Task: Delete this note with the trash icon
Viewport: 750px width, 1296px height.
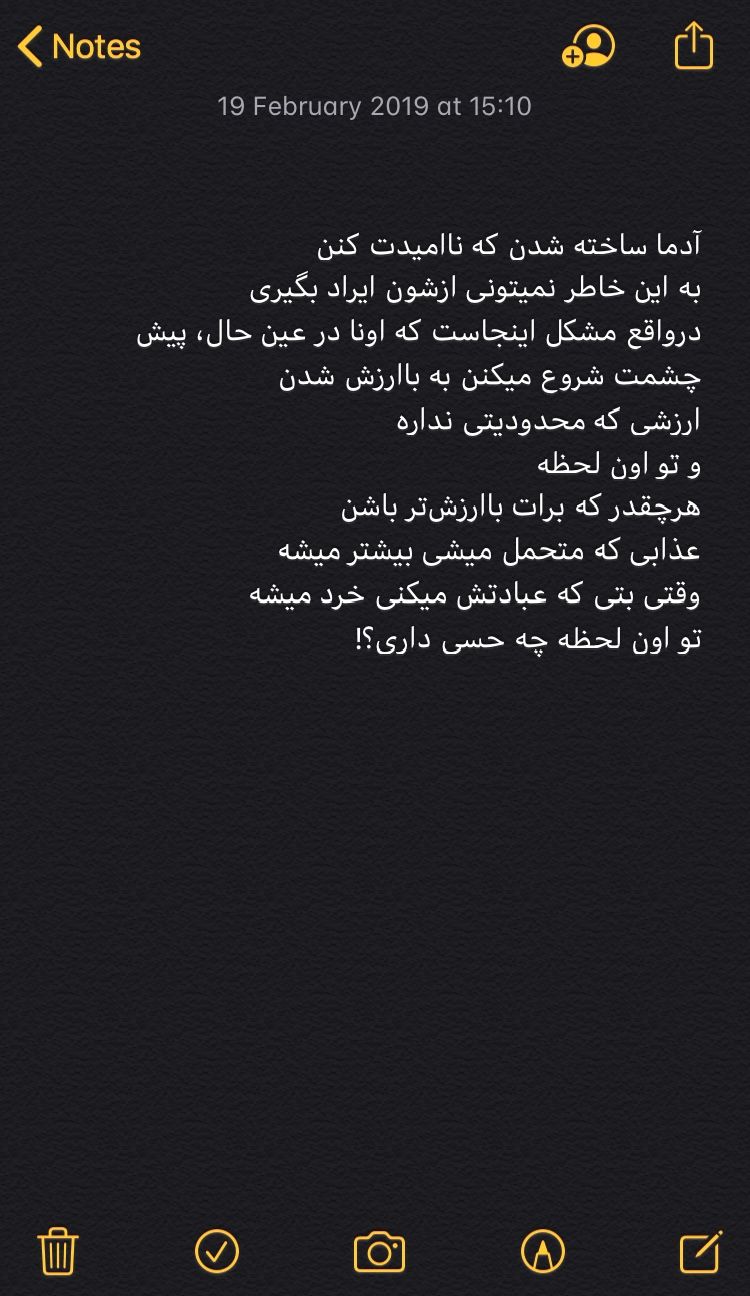Action: point(58,1250)
